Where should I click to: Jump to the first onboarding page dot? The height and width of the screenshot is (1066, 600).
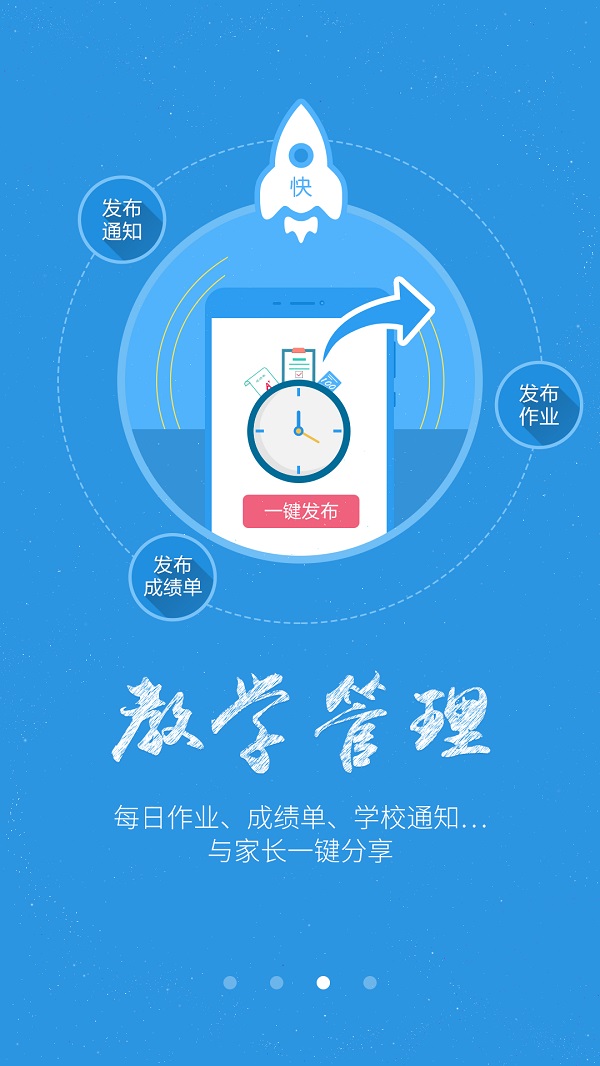[x=230, y=983]
